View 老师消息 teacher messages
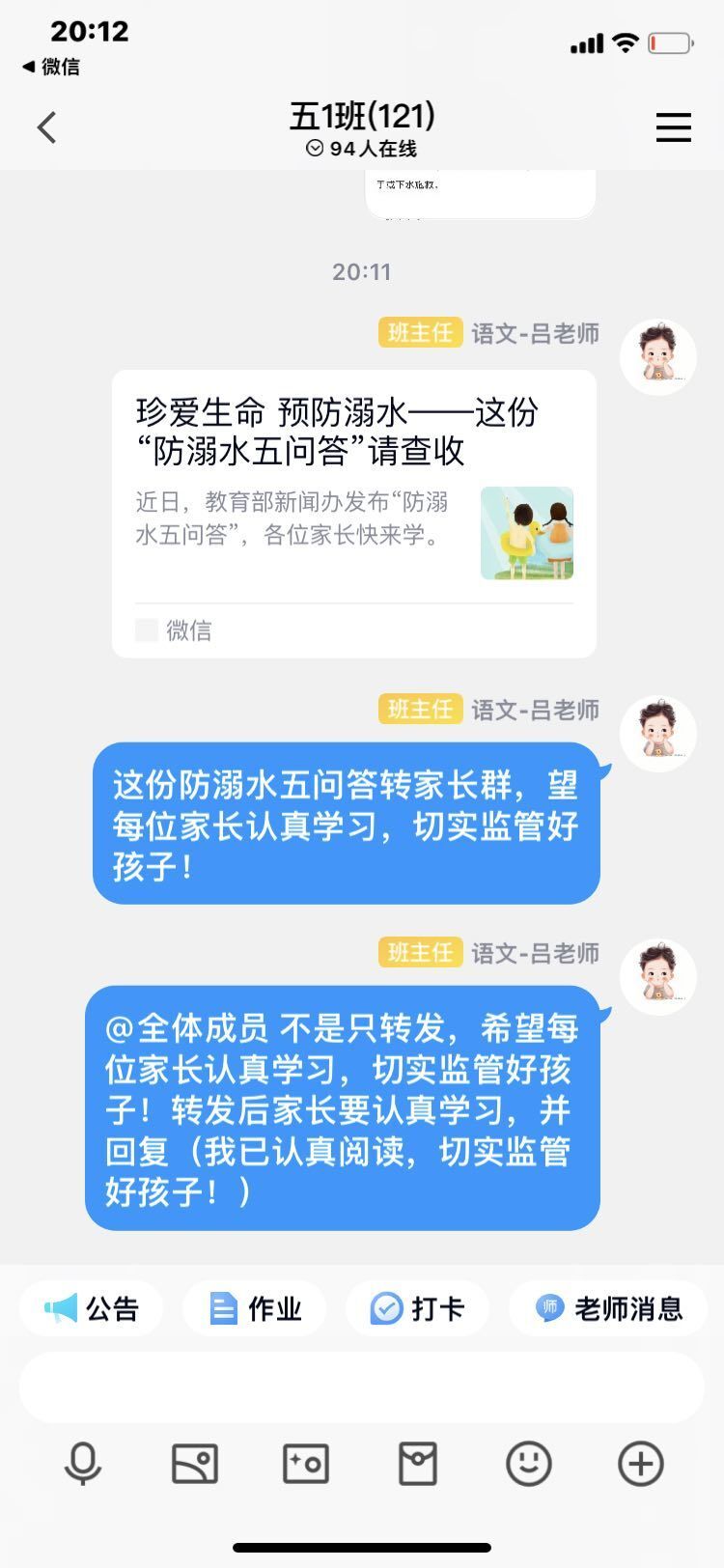The width and height of the screenshot is (724, 1568). point(608,1308)
